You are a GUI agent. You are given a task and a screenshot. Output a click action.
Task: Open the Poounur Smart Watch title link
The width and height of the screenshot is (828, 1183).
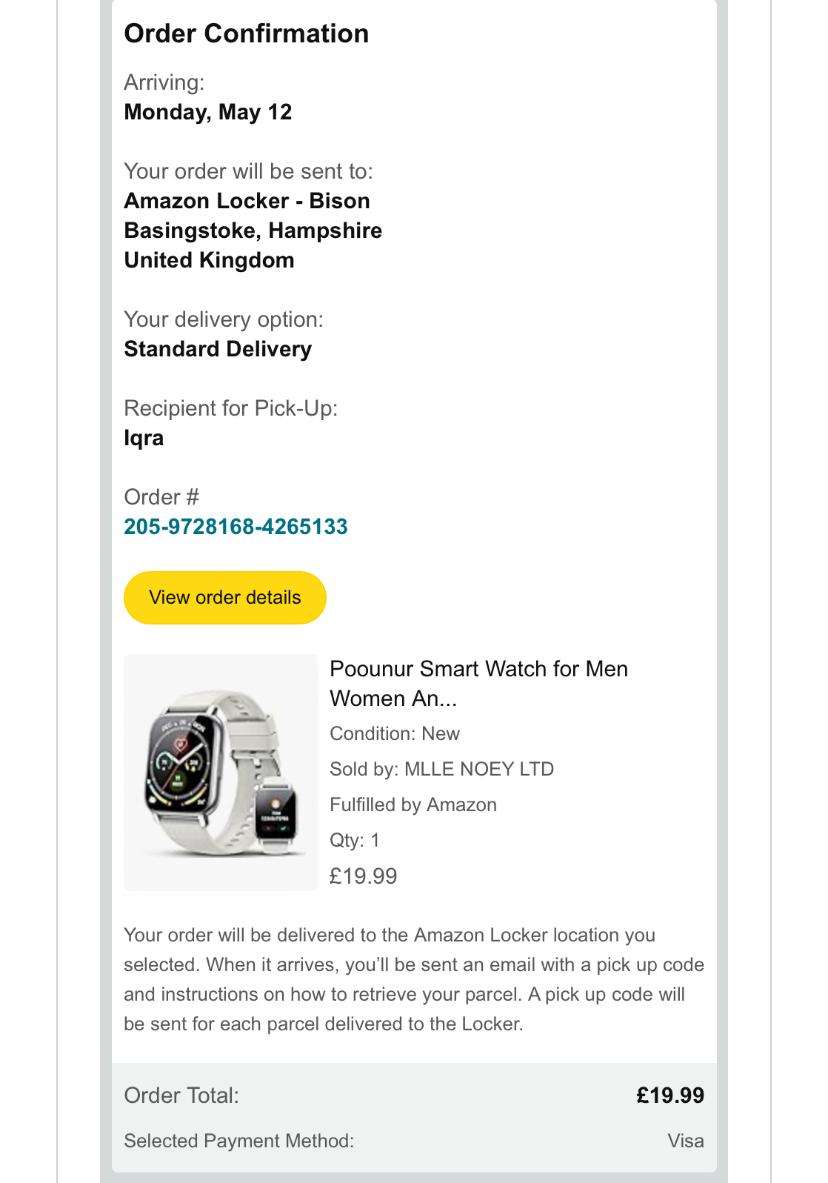[478, 683]
